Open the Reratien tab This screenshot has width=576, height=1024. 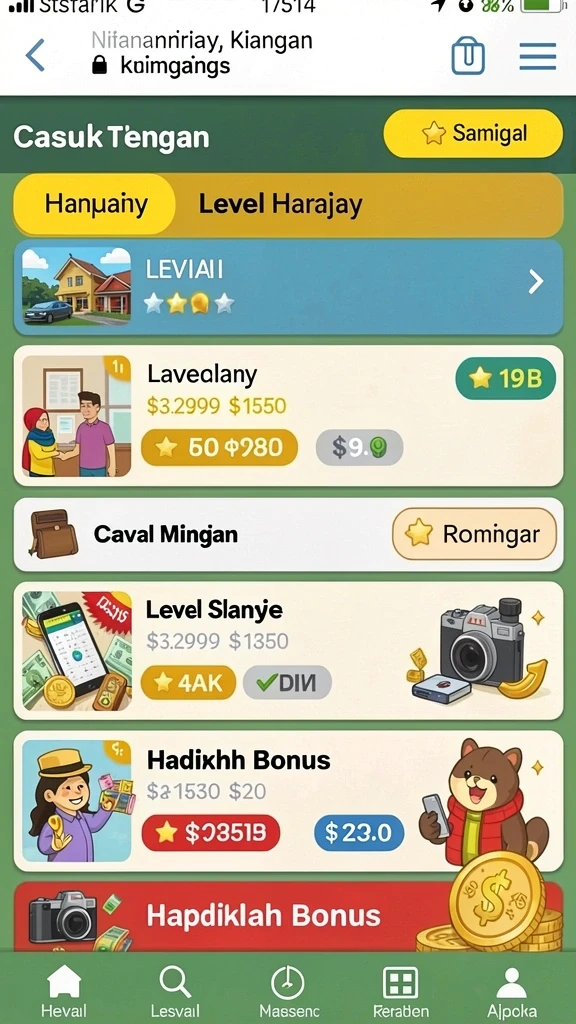[400, 990]
